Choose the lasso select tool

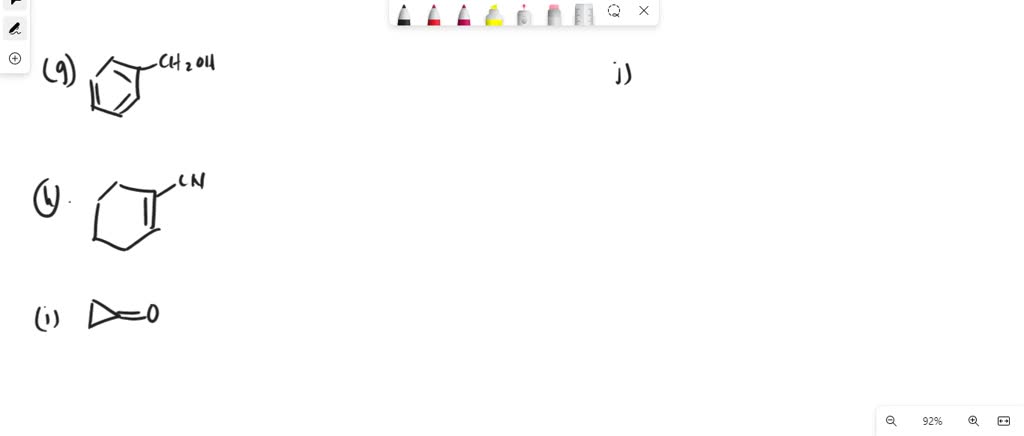(x=614, y=11)
